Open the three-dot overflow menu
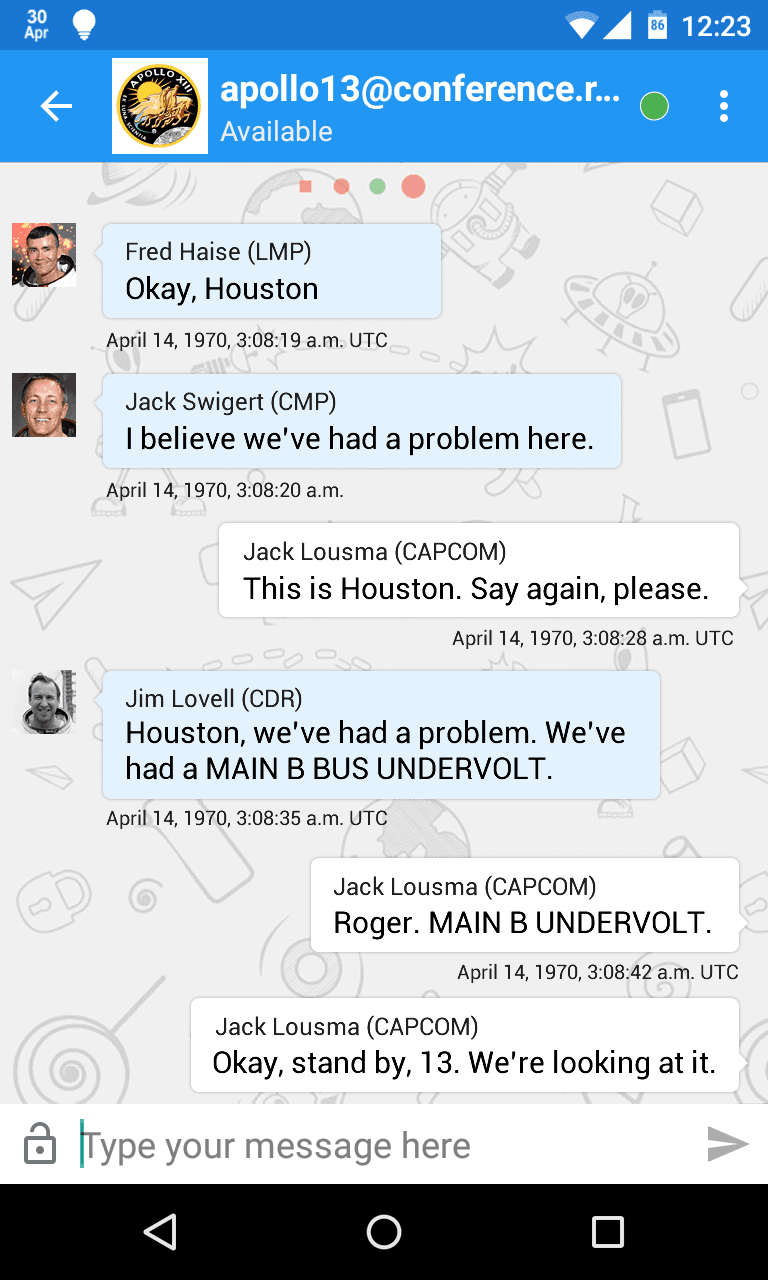 pos(723,106)
